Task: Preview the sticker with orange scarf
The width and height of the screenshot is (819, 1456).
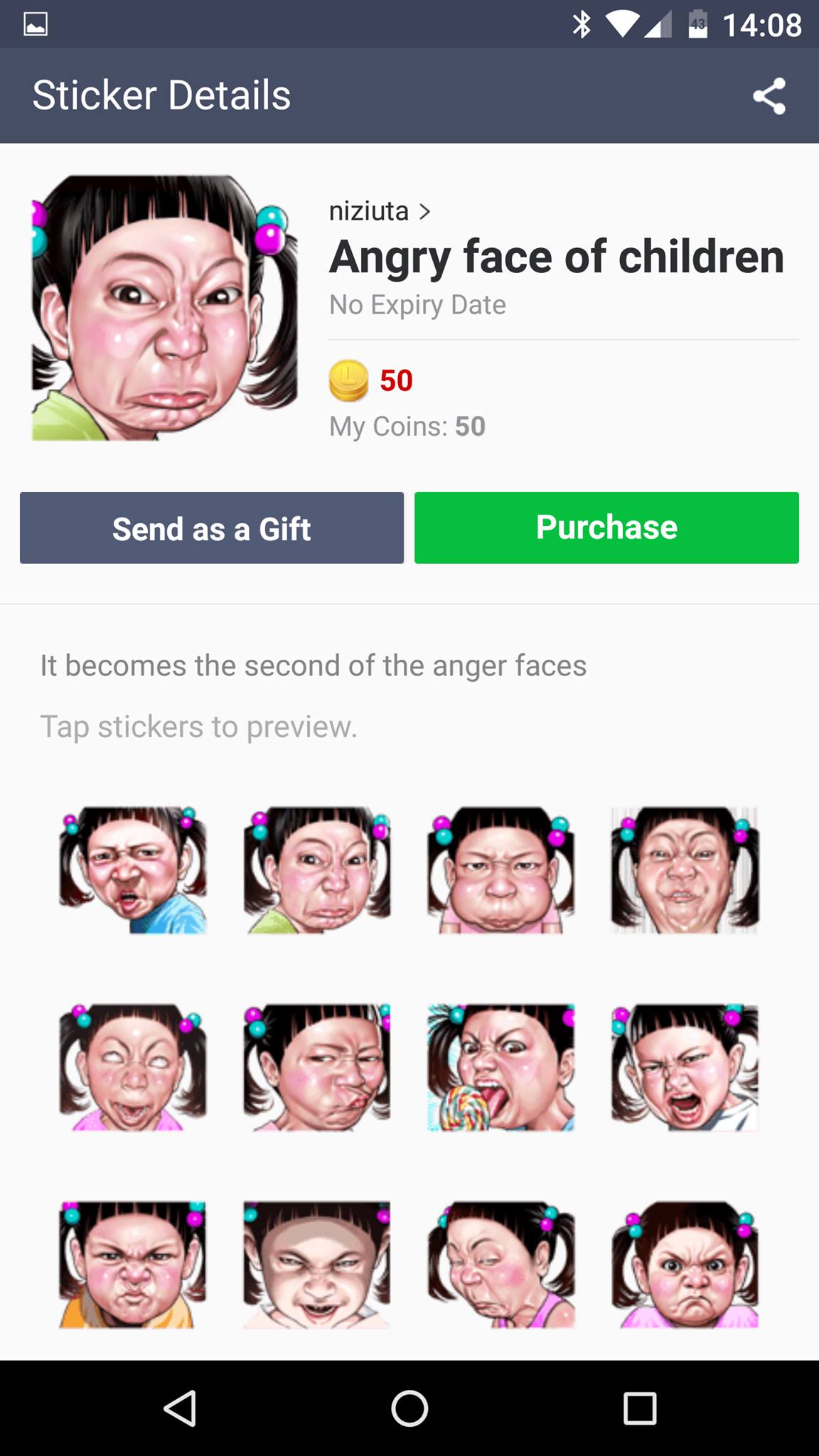Action: (133, 1265)
